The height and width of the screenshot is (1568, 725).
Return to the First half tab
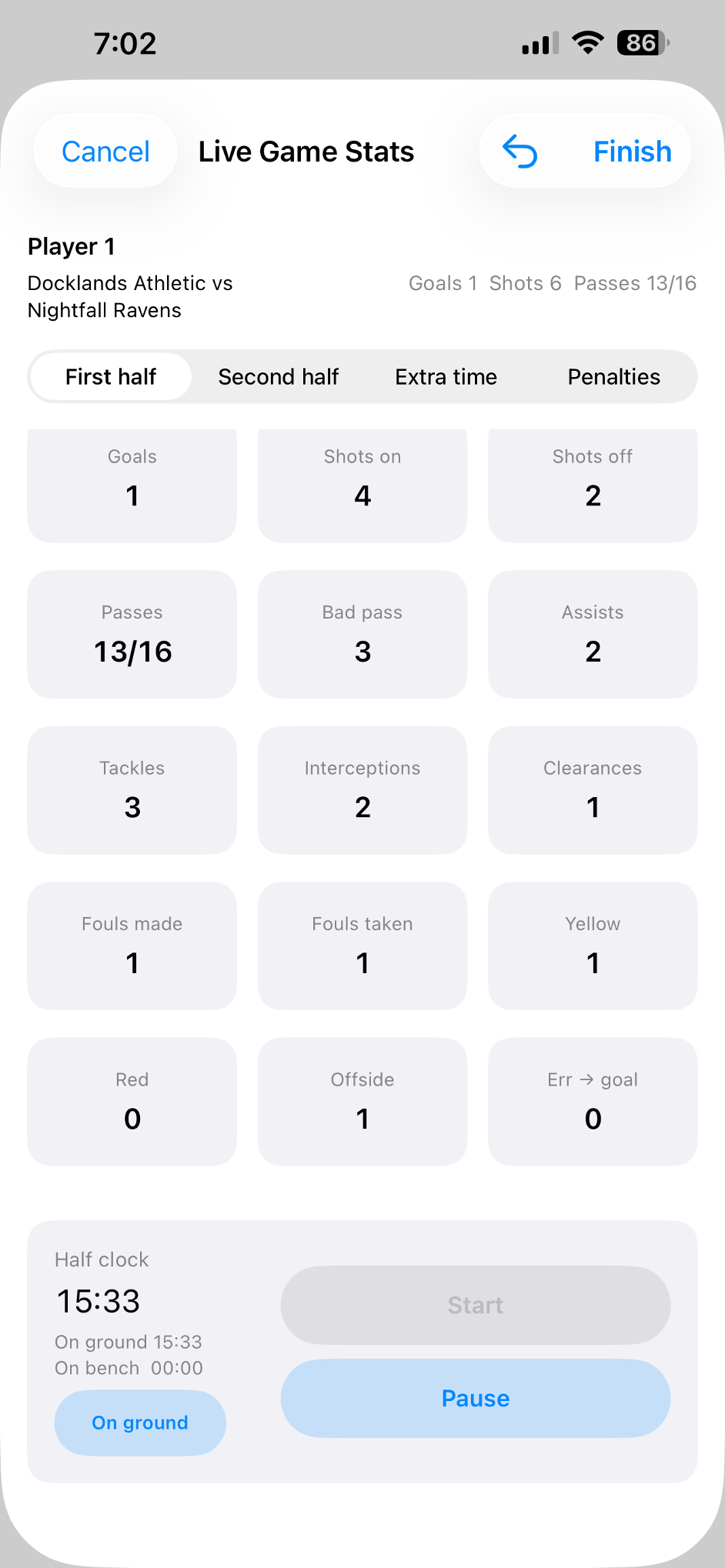(110, 377)
